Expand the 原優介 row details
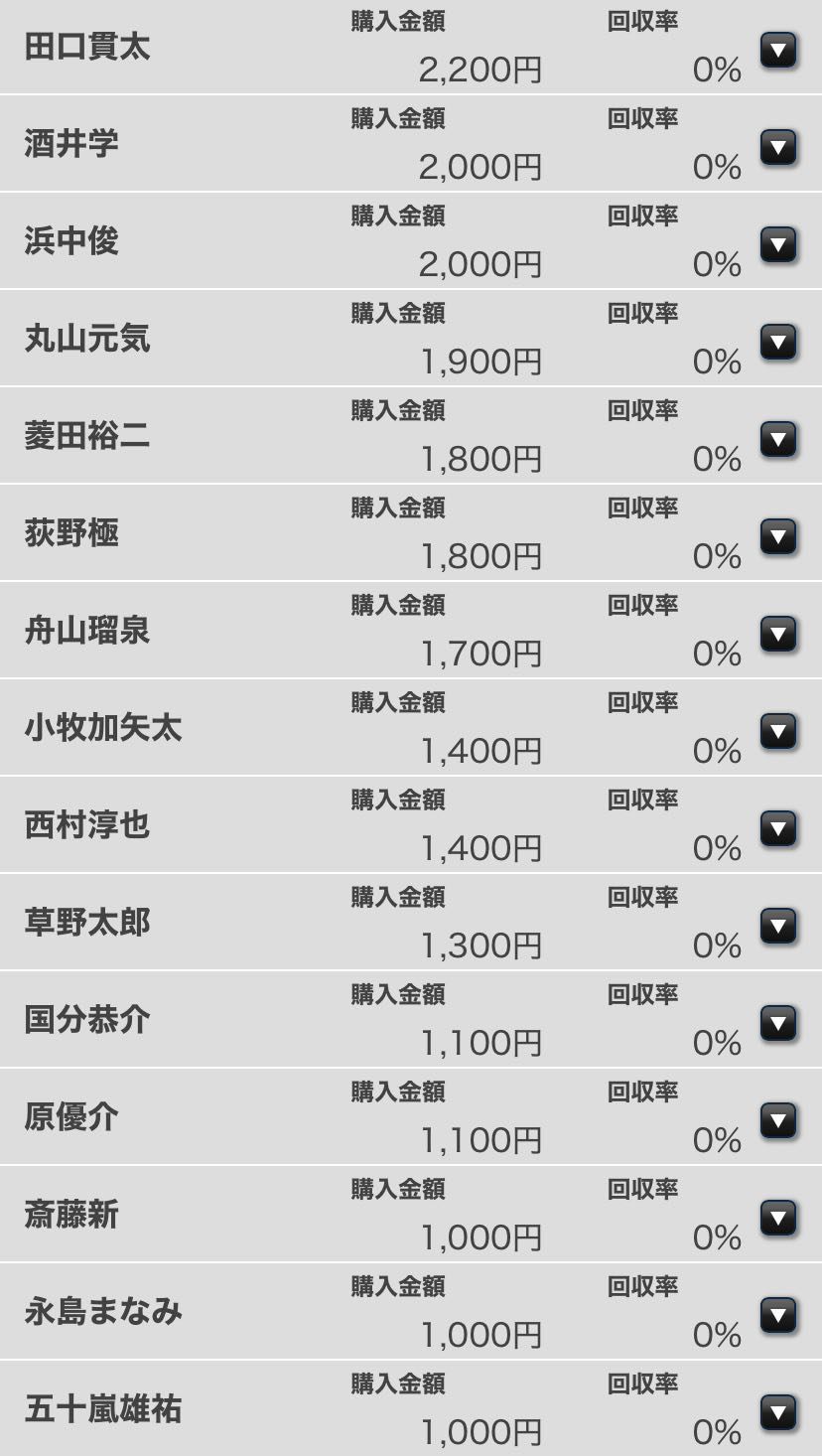Viewport: 822px width, 1456px height. tap(778, 1121)
